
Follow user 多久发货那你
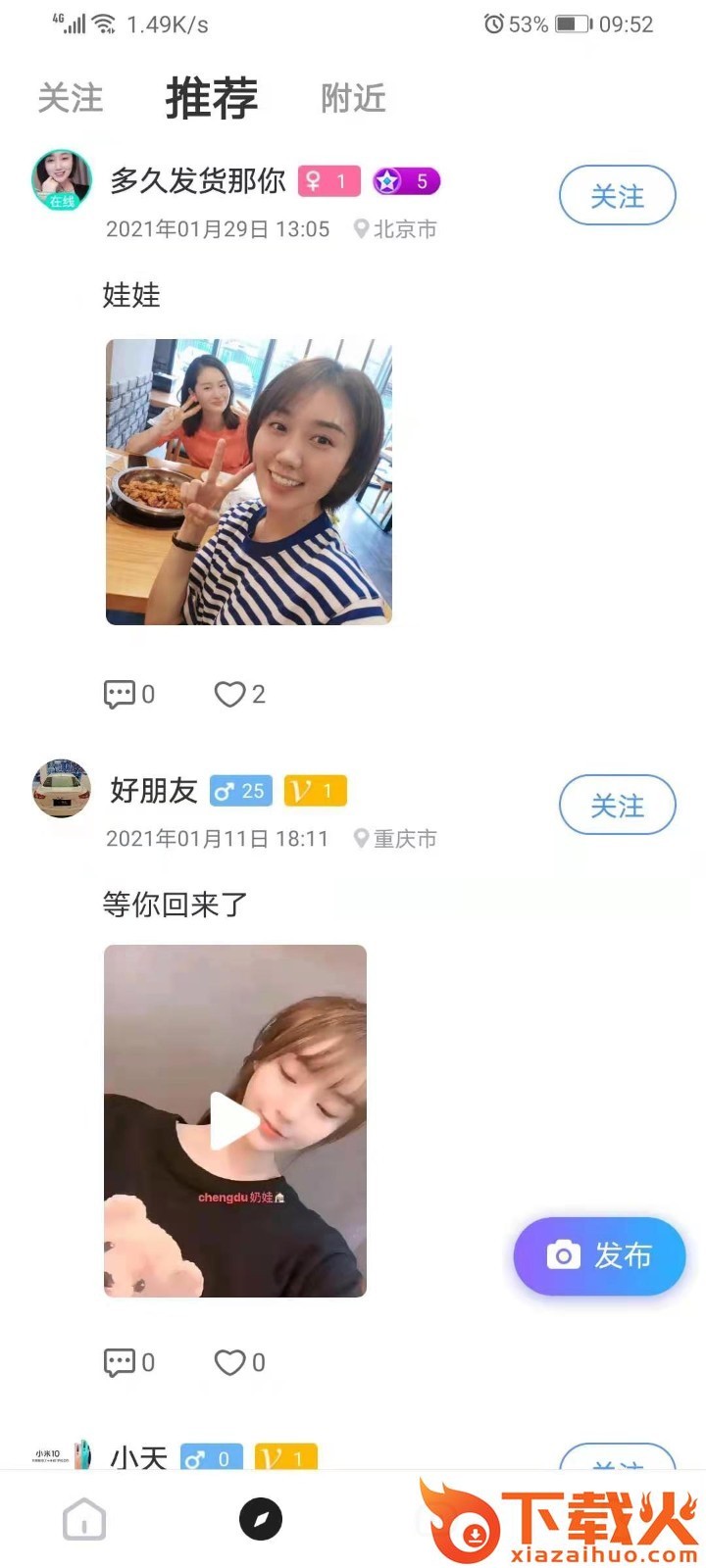(x=617, y=196)
